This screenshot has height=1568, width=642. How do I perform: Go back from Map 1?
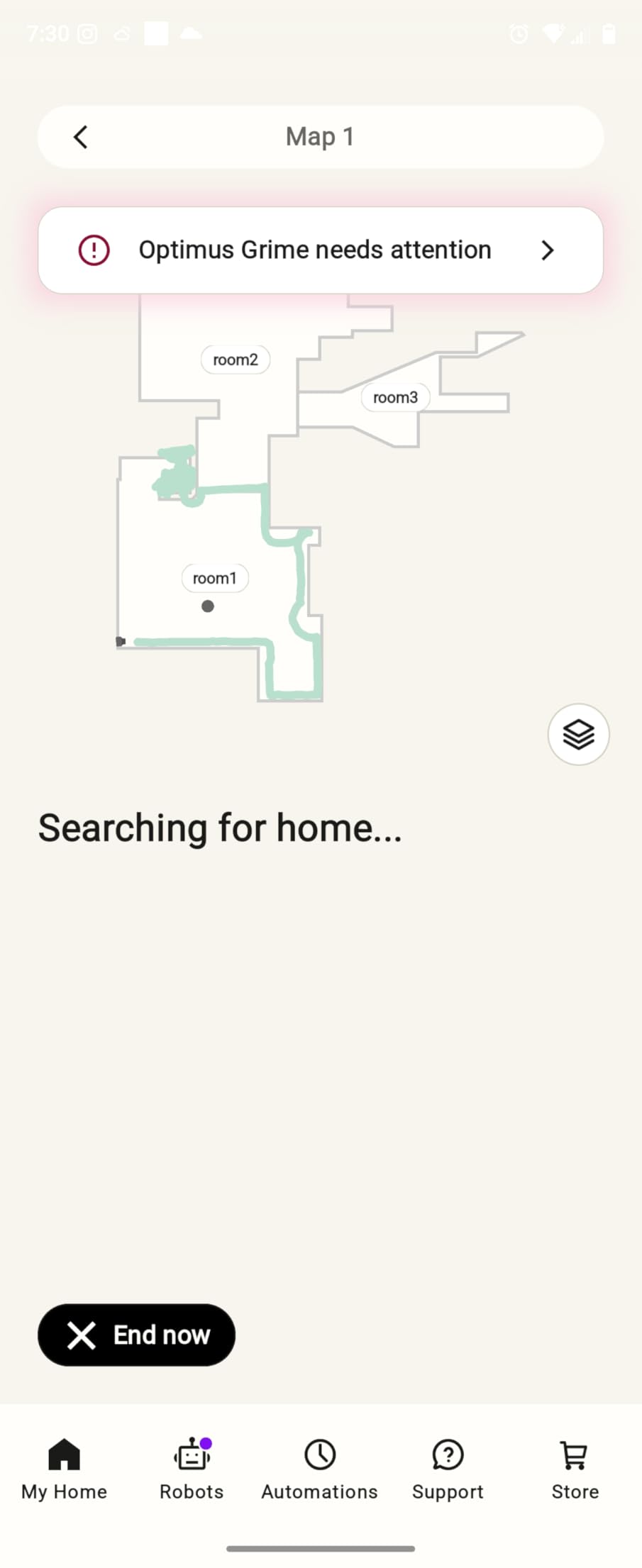point(81,137)
